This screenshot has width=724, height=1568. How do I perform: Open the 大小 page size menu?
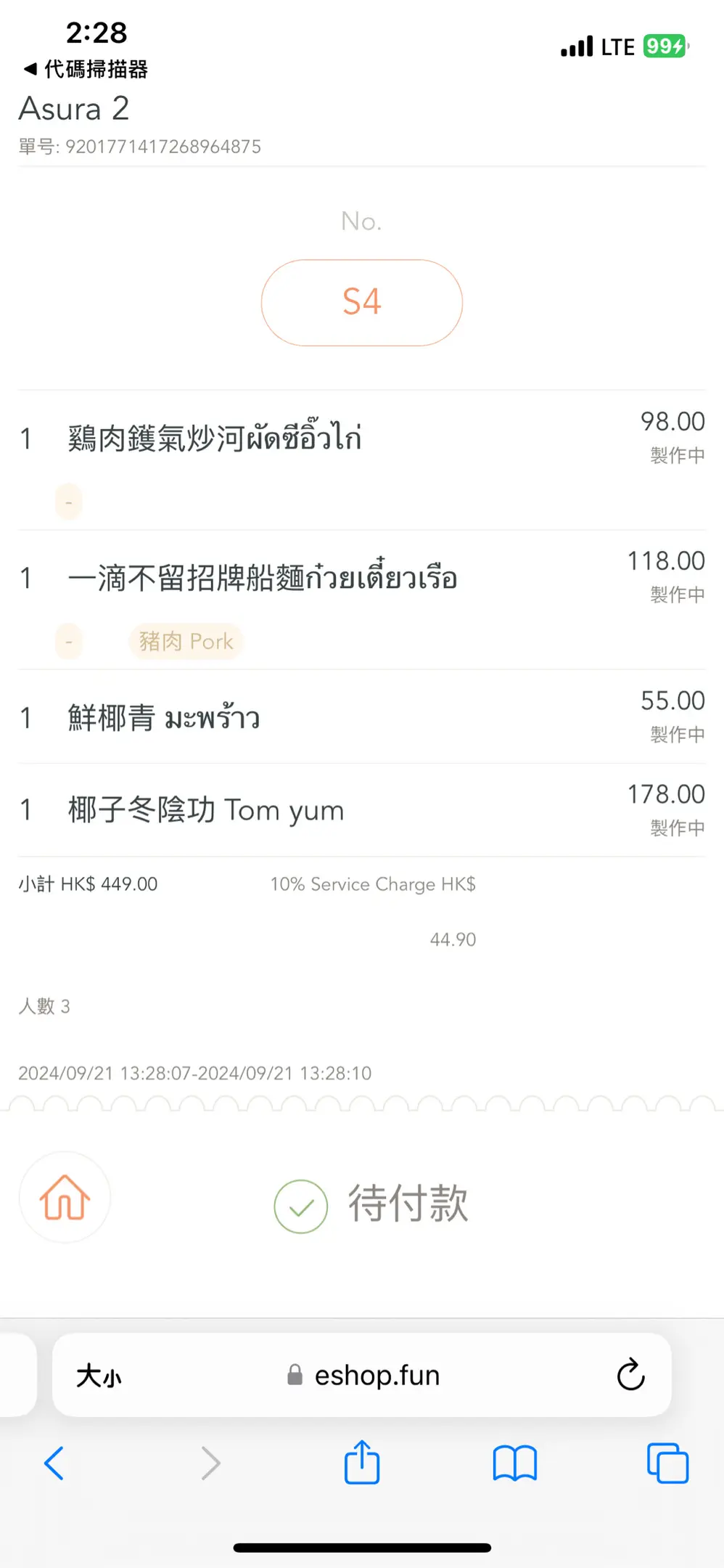click(99, 1376)
